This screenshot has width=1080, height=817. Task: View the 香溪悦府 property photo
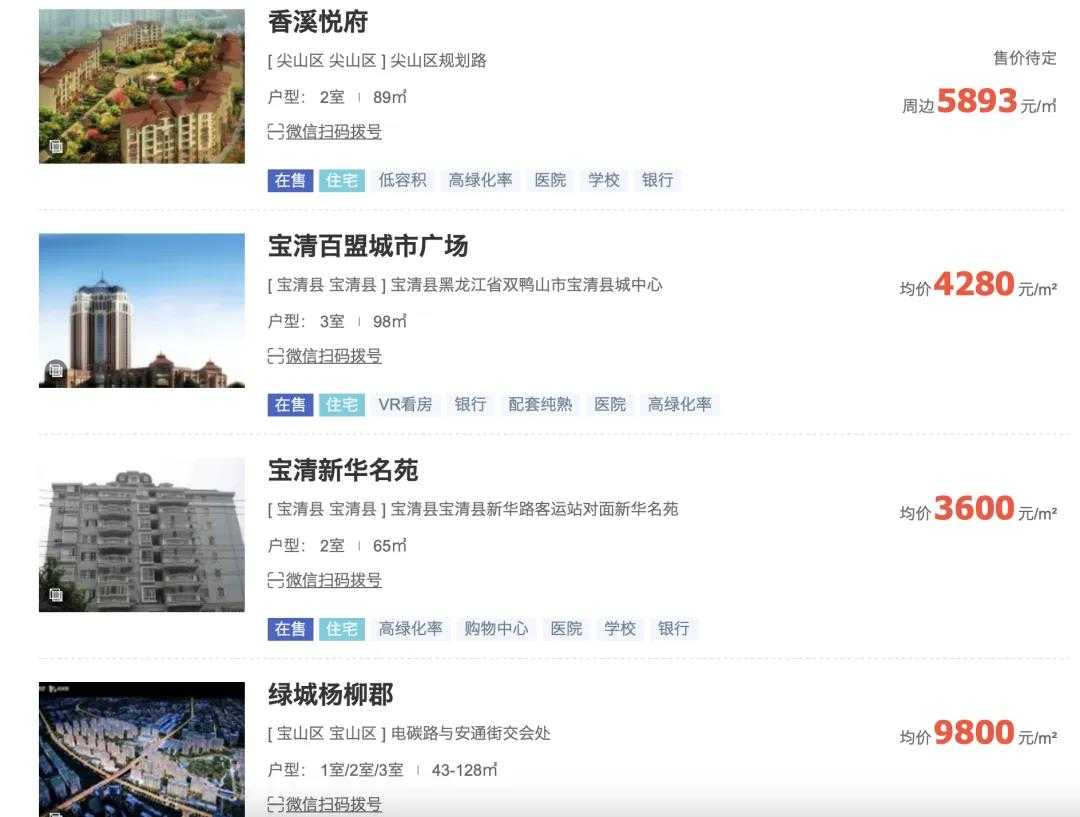pyautogui.click(x=142, y=86)
